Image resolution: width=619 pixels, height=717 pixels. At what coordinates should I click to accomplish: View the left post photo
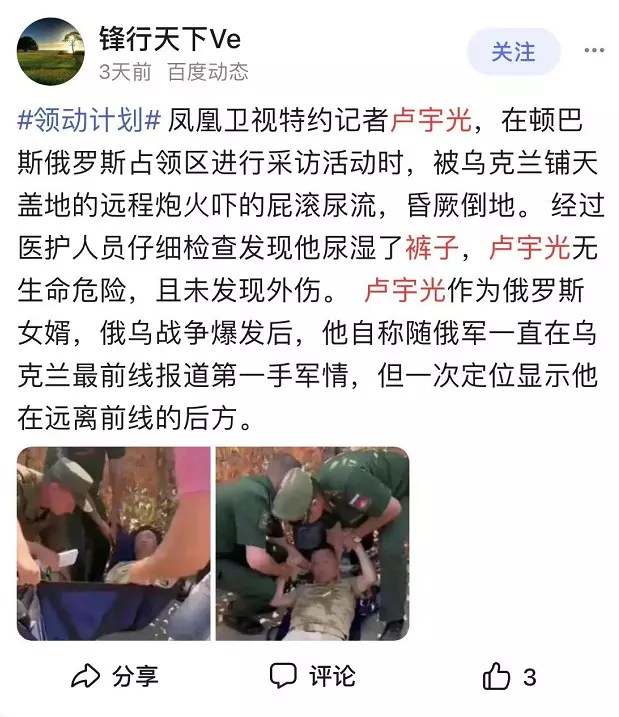[113, 543]
